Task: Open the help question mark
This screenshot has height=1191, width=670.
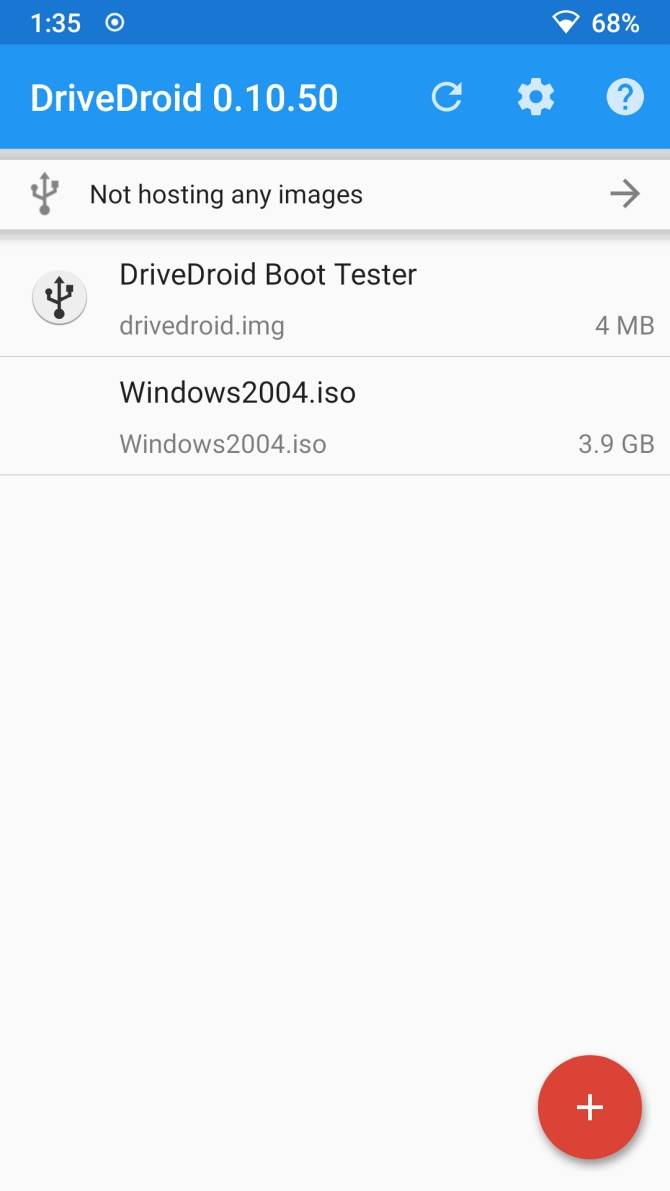Action: click(x=625, y=97)
